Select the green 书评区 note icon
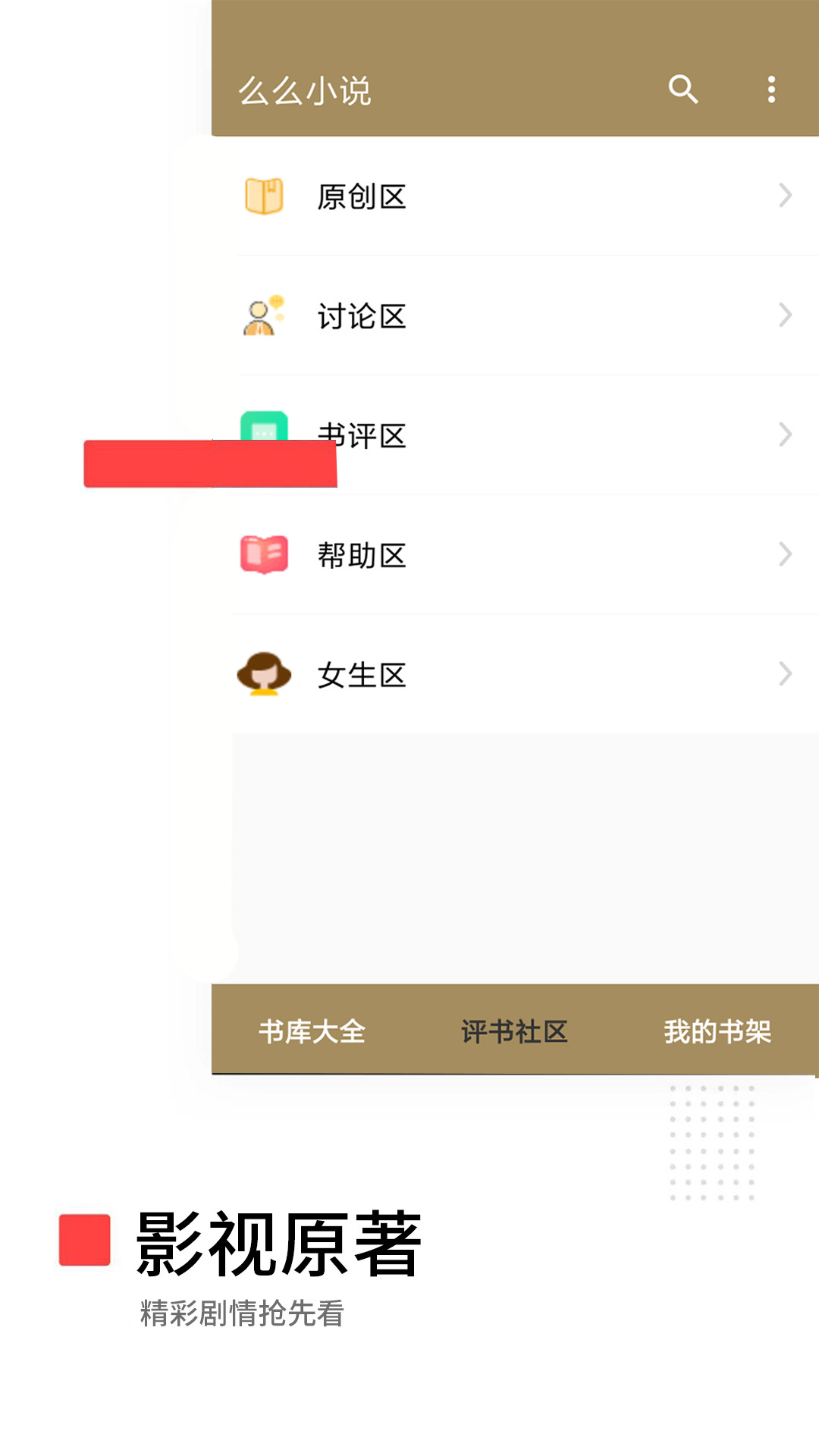Image resolution: width=819 pixels, height=1456 pixels. pos(262,429)
